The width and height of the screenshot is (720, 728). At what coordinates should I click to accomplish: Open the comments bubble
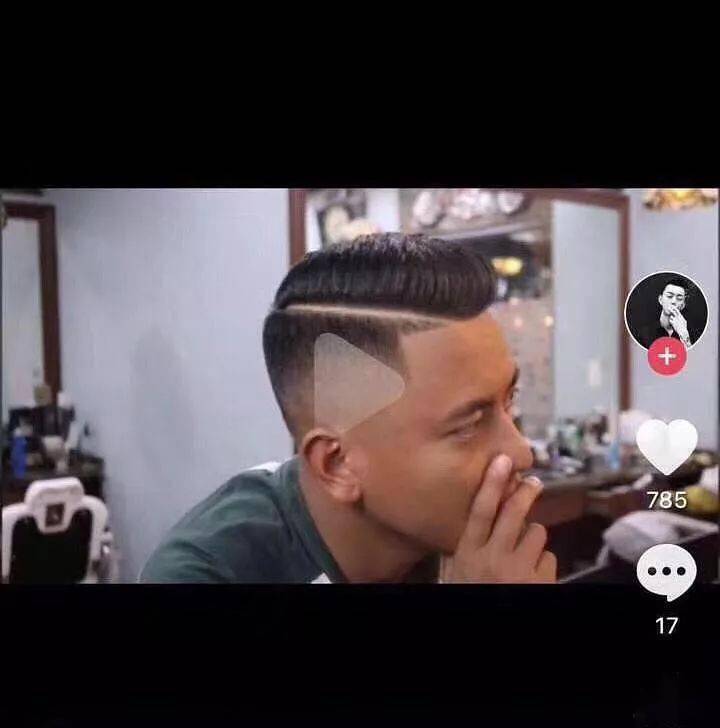(666, 572)
